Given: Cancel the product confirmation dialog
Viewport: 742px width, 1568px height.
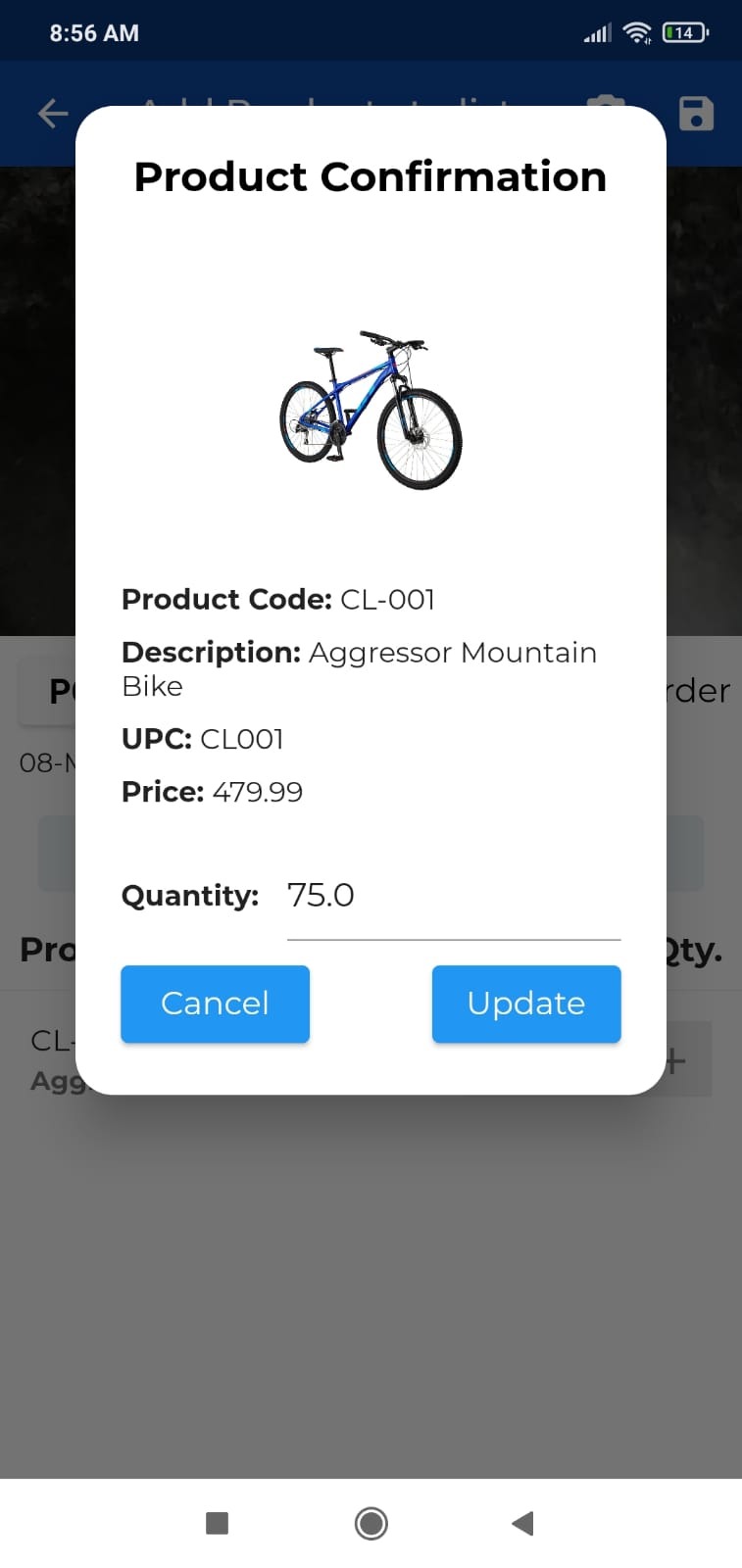Looking at the screenshot, I should [x=215, y=1004].
